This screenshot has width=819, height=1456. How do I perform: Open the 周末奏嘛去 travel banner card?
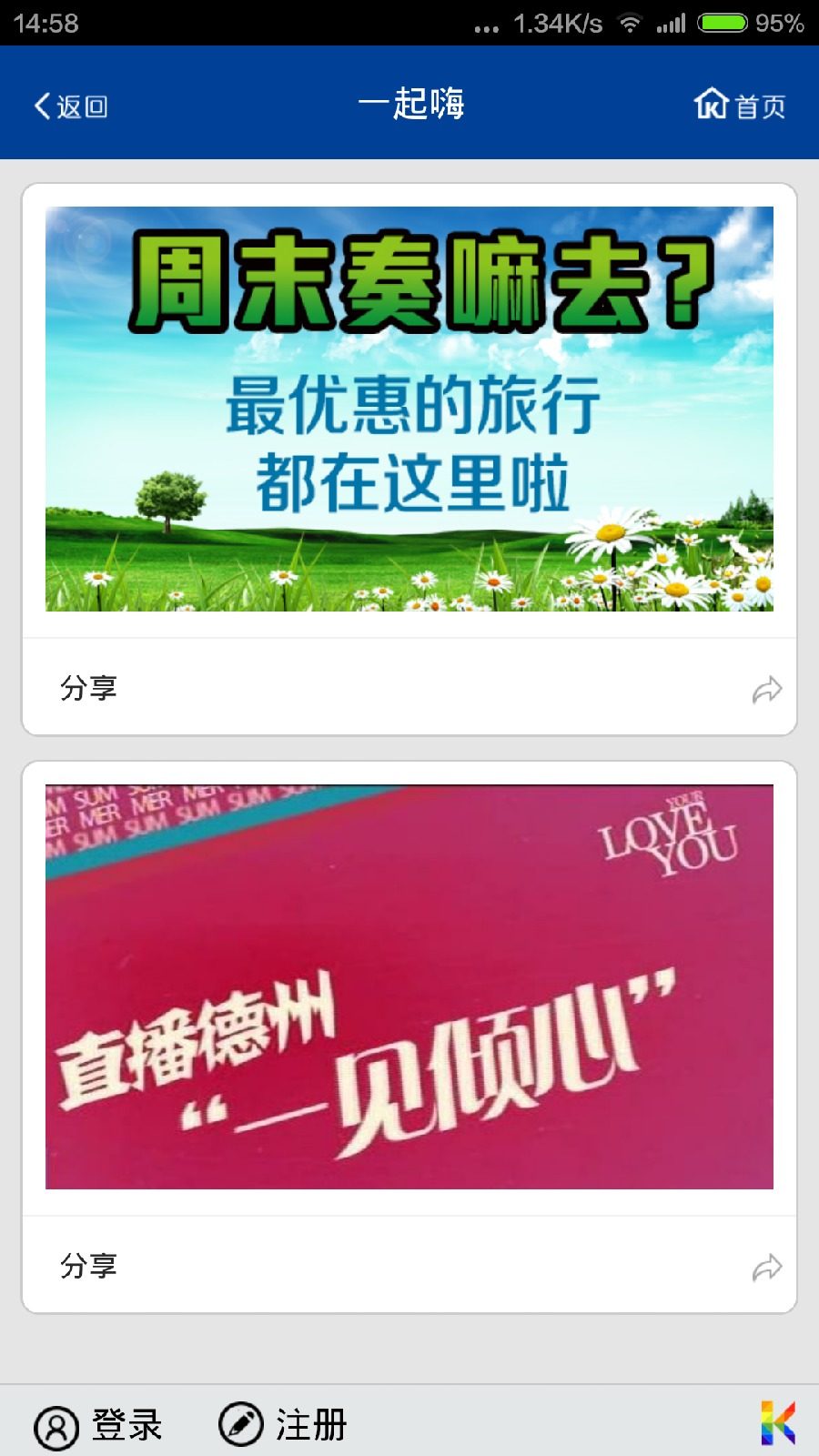409,409
